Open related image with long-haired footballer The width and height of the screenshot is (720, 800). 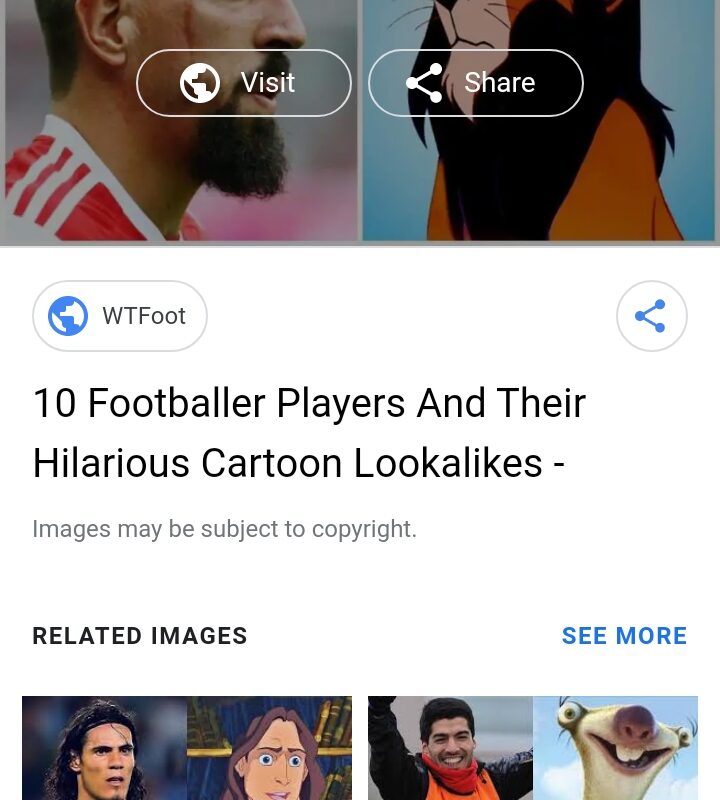pyautogui.click(x=187, y=748)
